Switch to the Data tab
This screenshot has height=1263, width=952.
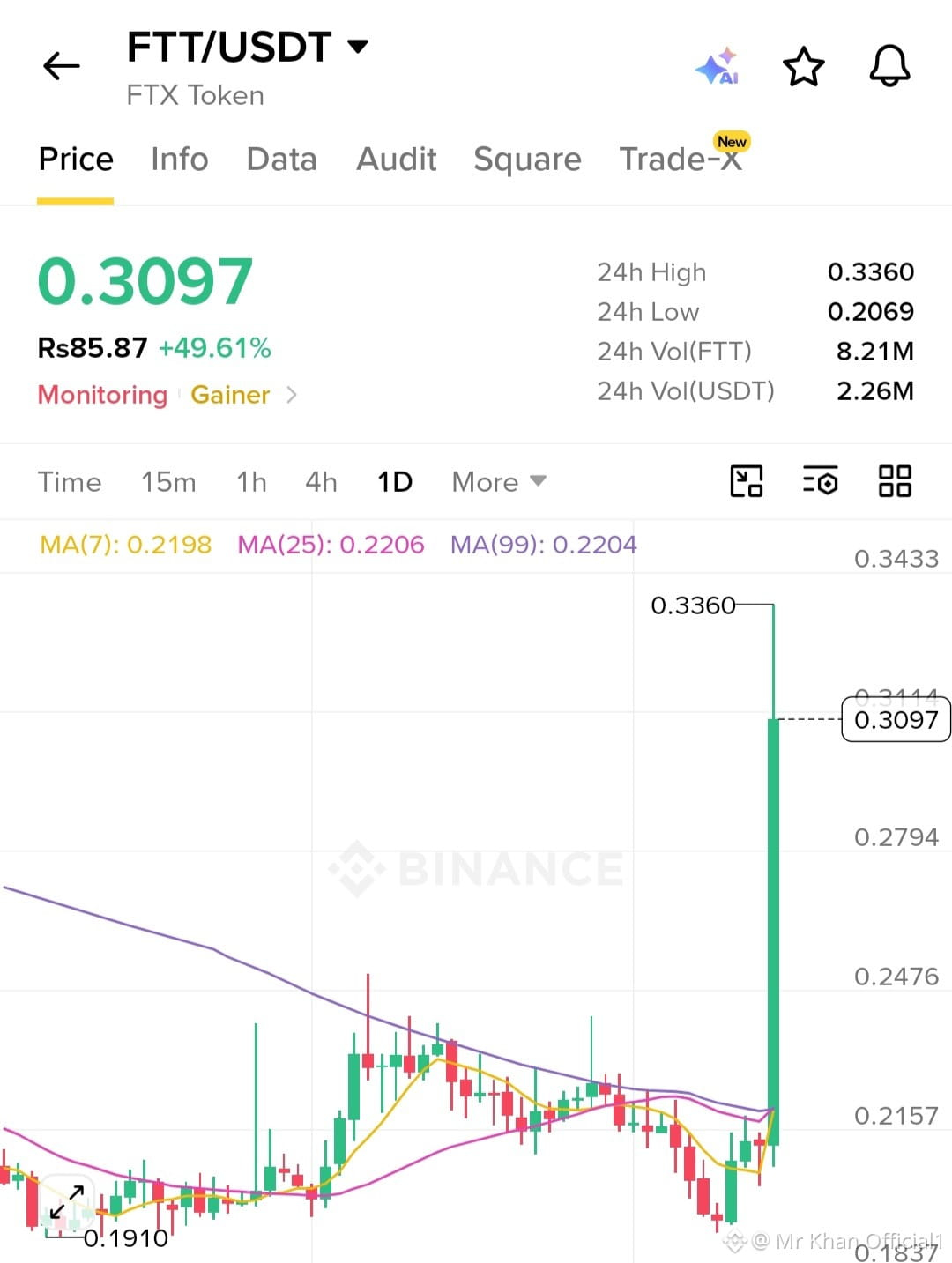pos(282,159)
